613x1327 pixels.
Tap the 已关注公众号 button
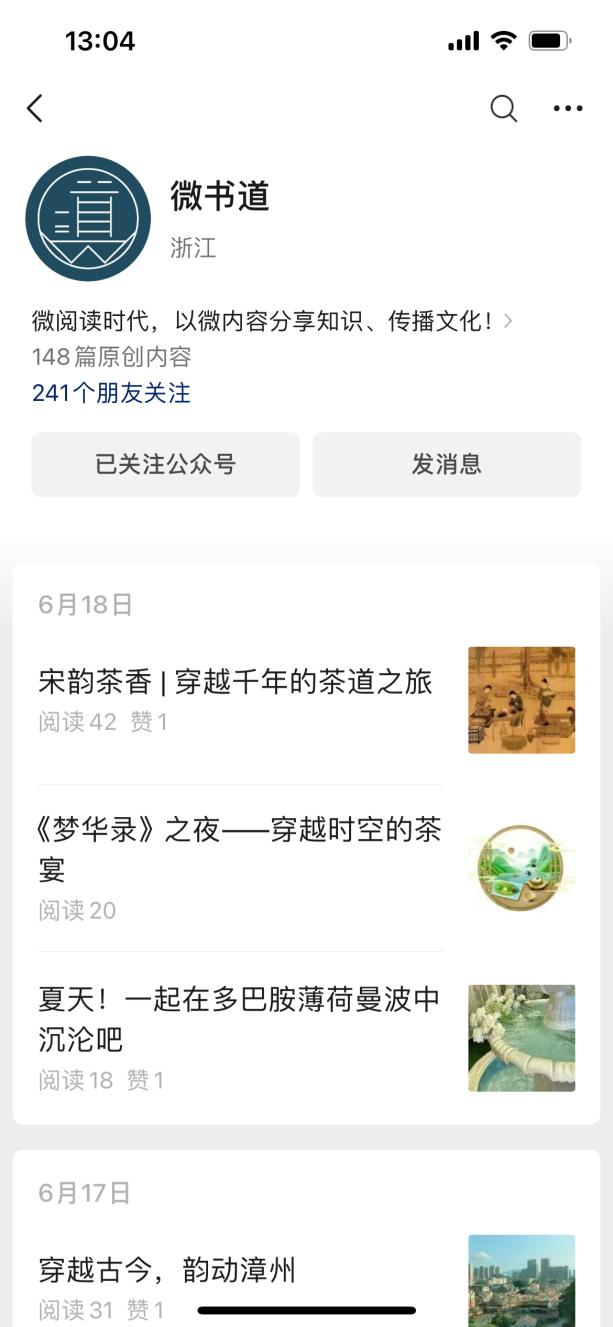pyautogui.click(x=165, y=464)
